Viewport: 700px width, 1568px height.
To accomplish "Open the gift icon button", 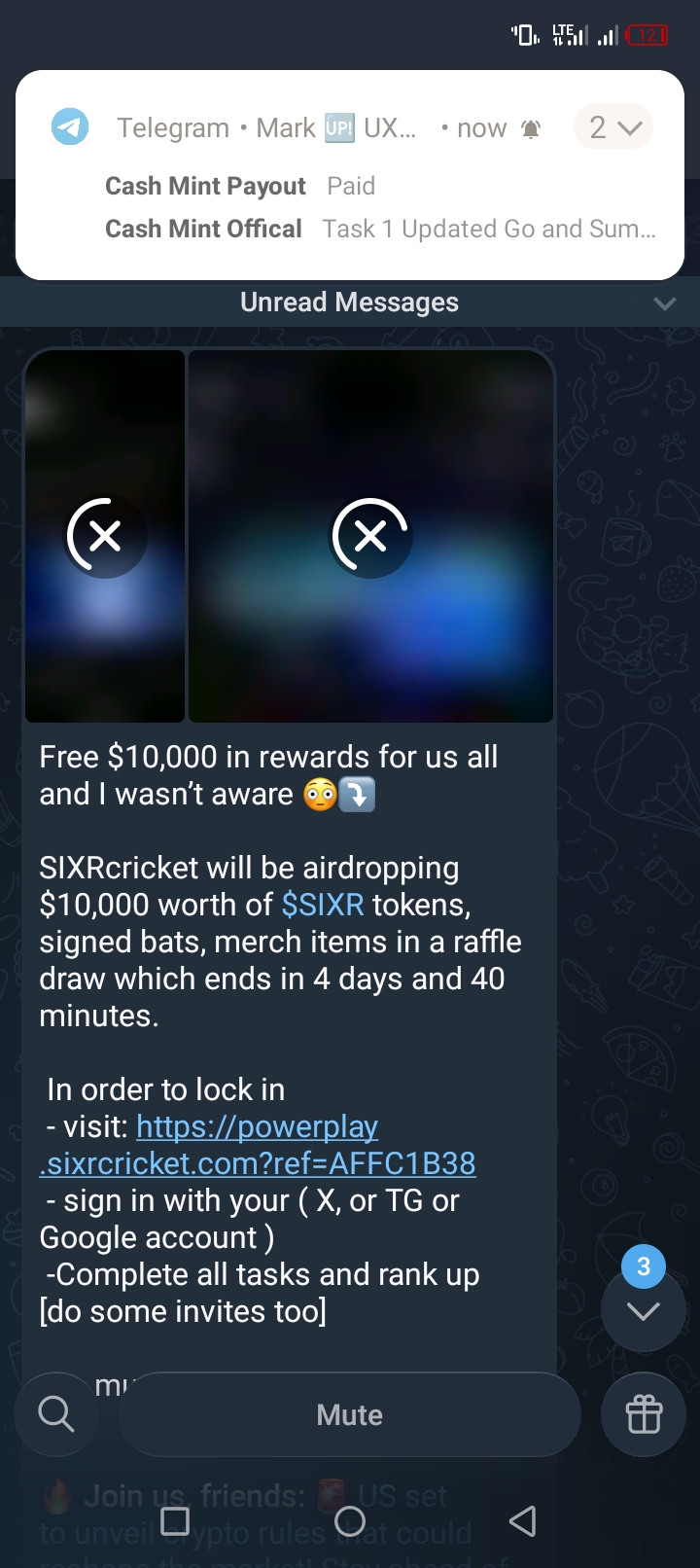I will tap(644, 1414).
